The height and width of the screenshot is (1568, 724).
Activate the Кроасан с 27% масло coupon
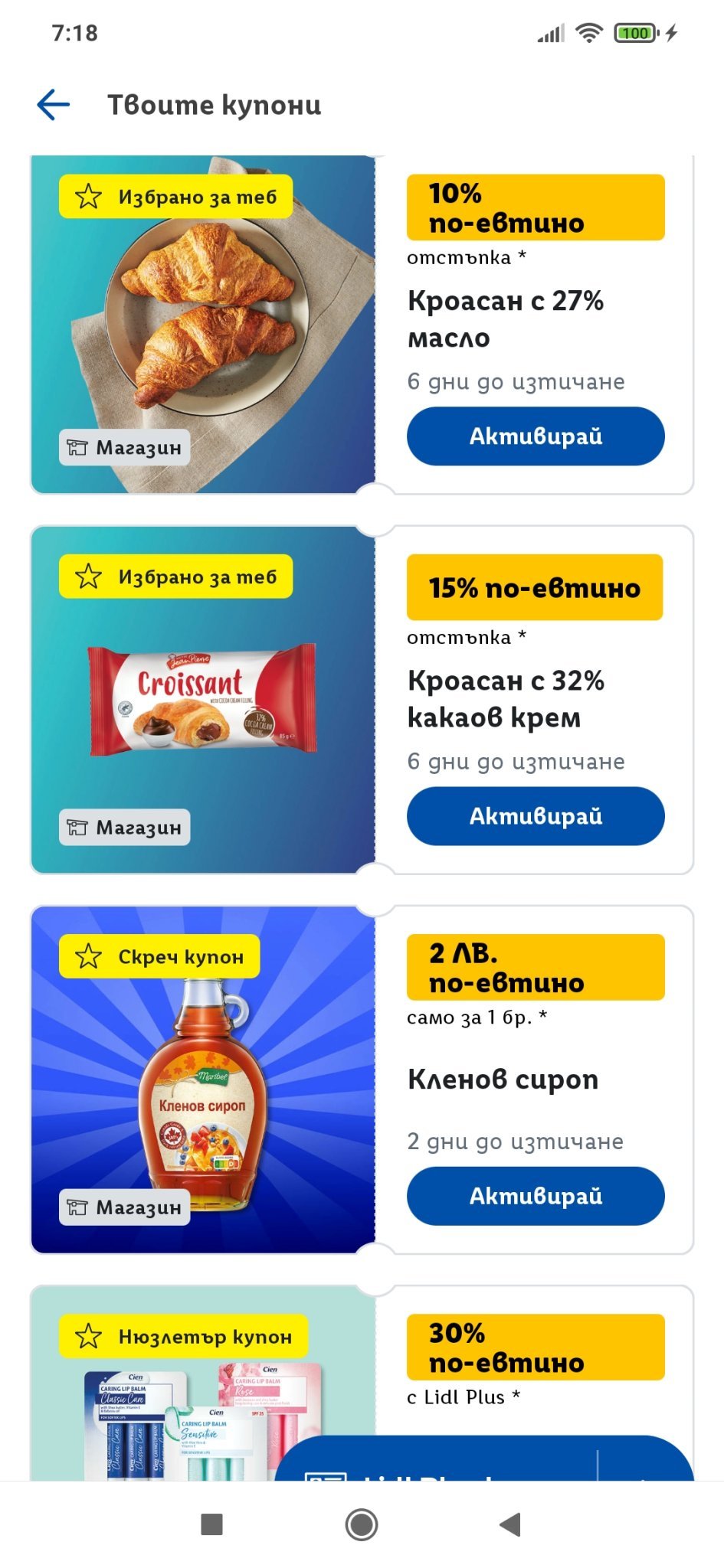pos(535,436)
